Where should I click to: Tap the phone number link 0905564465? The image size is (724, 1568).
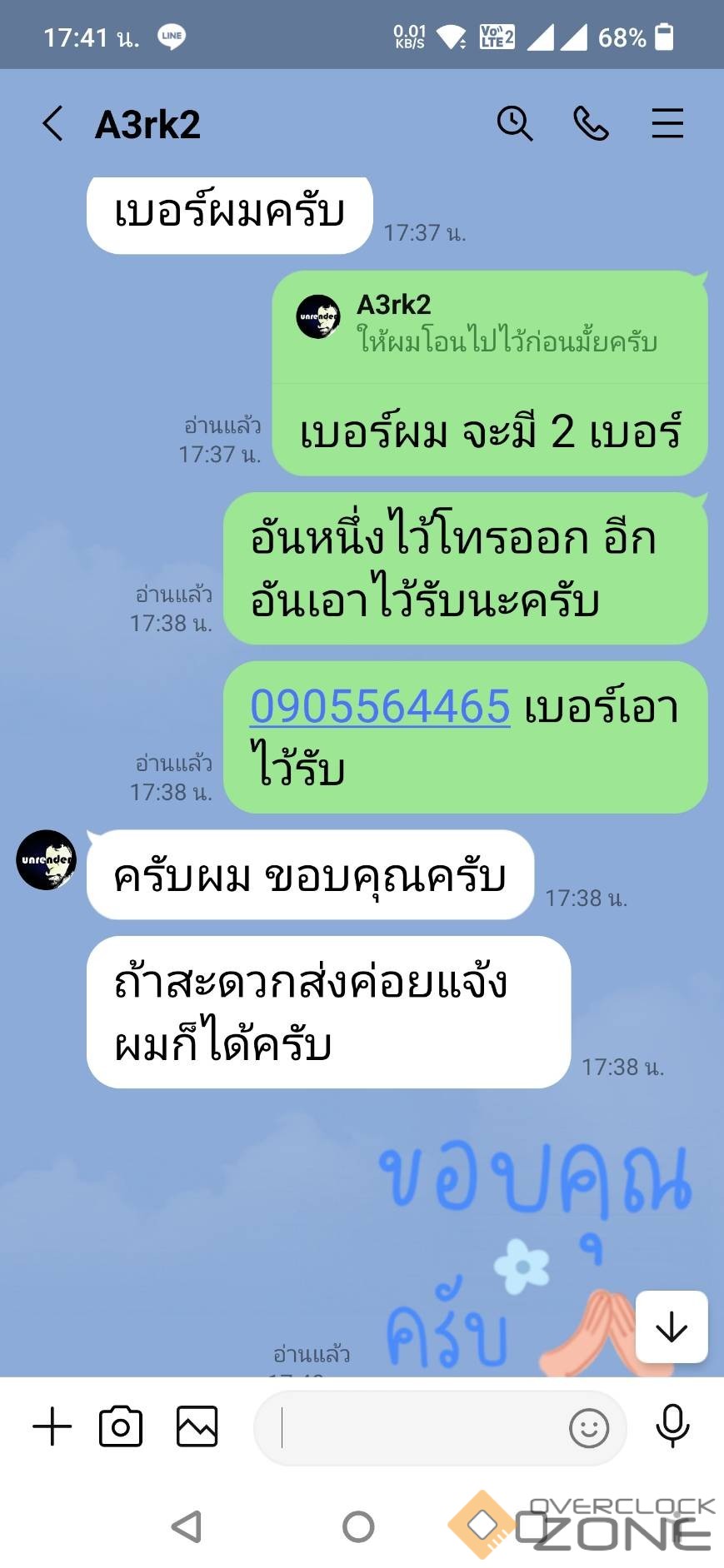pos(380,706)
